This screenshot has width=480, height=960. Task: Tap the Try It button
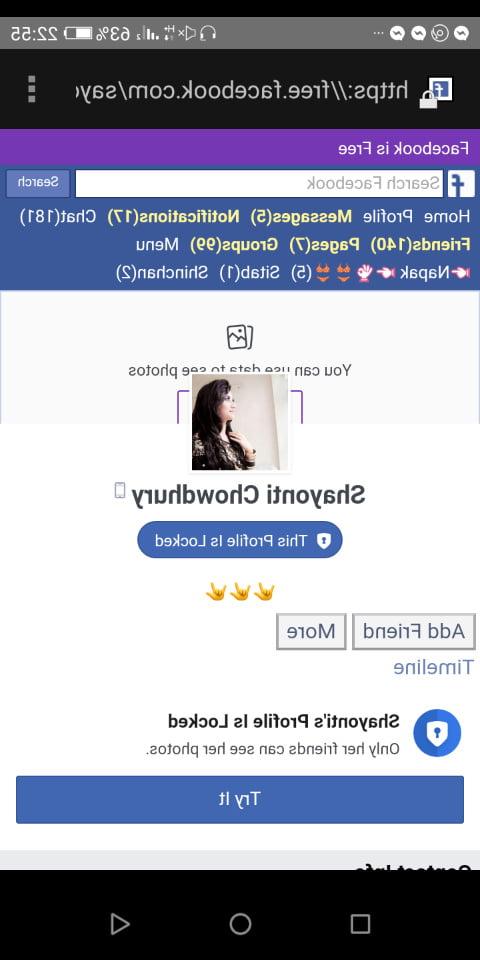click(240, 799)
